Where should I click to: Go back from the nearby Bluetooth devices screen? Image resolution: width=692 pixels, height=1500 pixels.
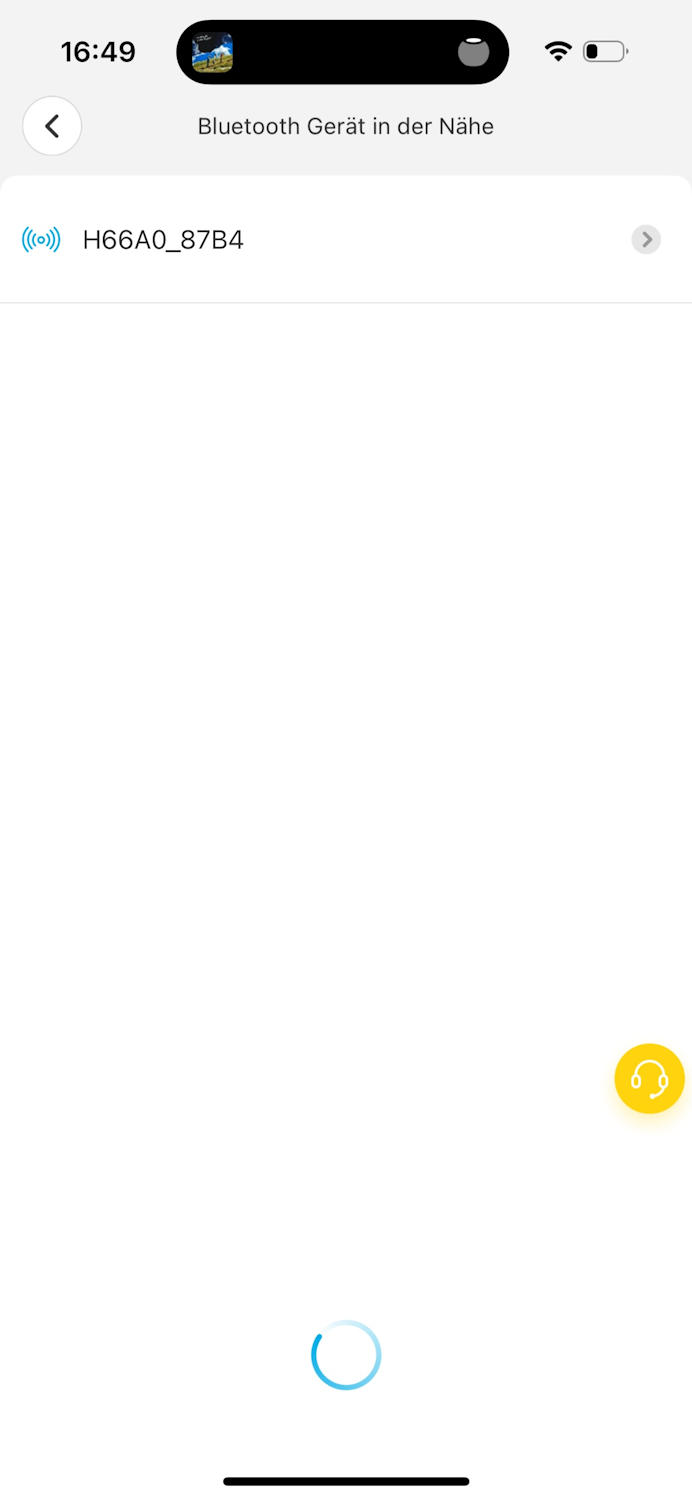tap(52, 126)
